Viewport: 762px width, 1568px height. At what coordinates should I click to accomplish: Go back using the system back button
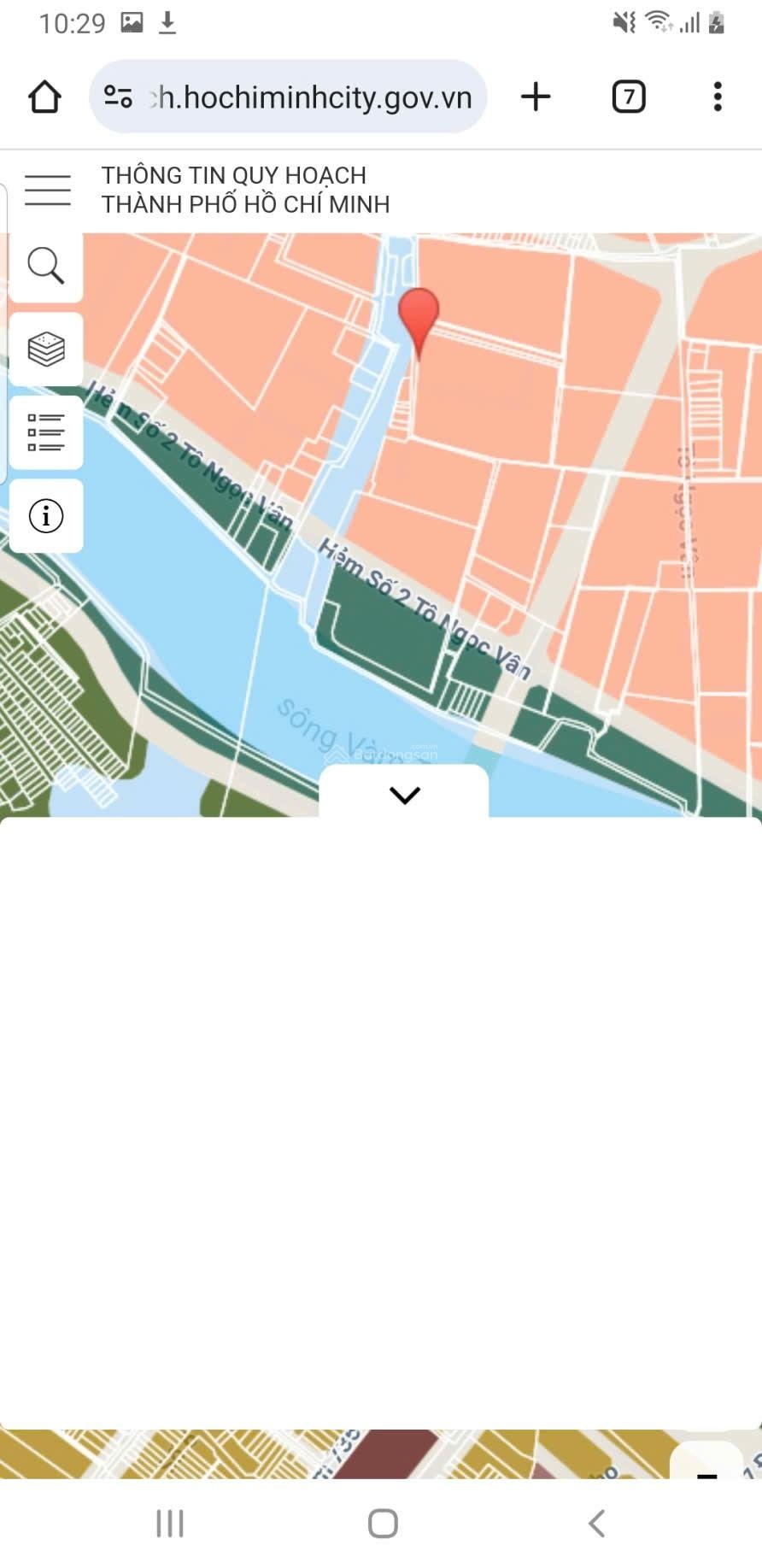click(596, 1522)
